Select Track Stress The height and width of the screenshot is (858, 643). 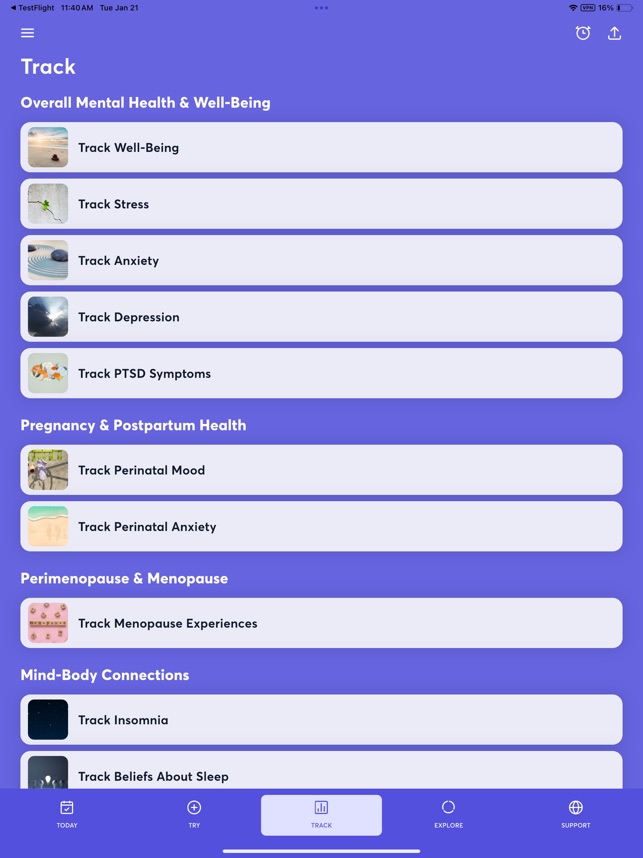(x=321, y=204)
